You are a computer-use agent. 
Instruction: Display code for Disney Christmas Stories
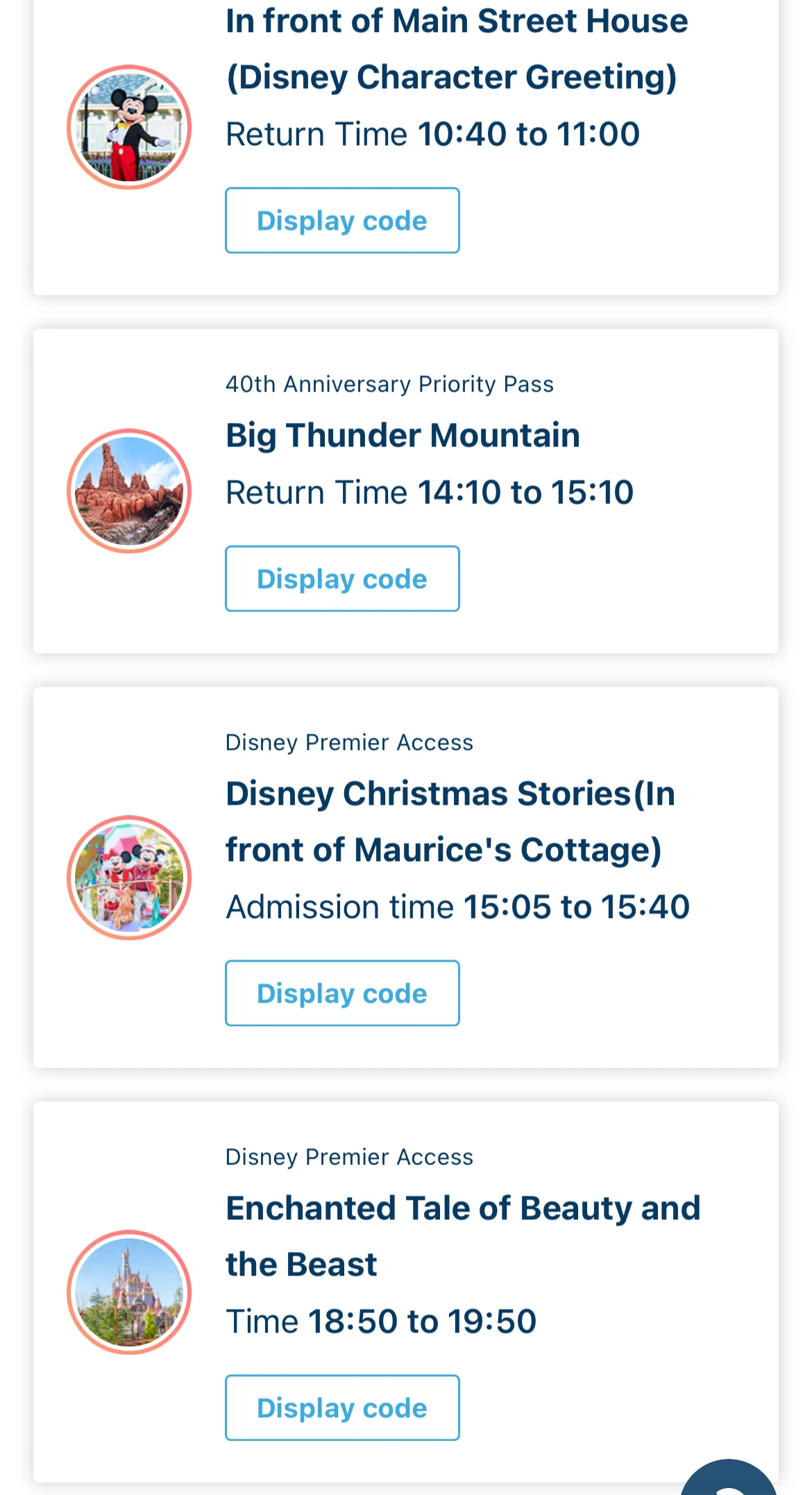click(x=342, y=993)
